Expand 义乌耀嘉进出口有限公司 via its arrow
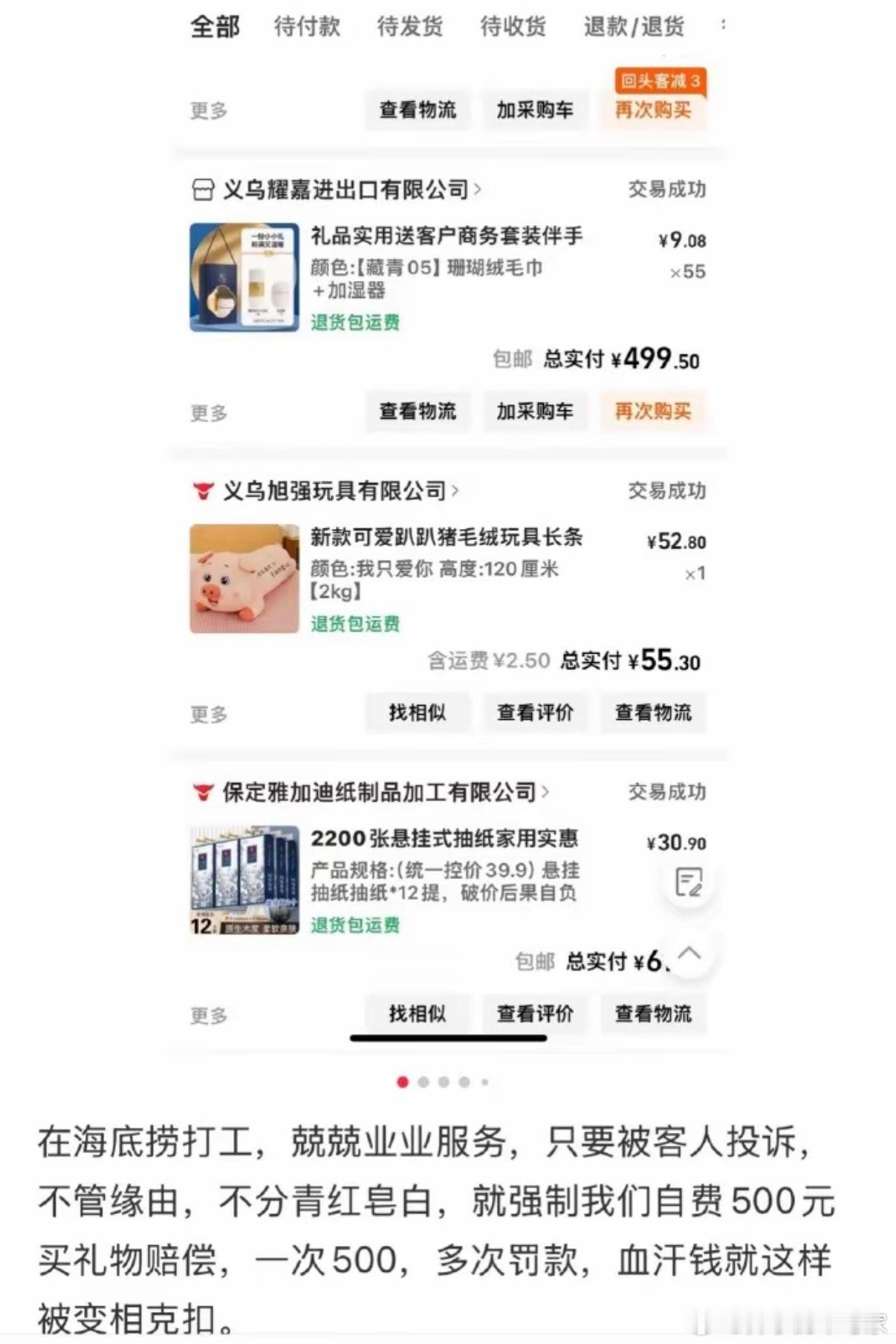 (479, 189)
